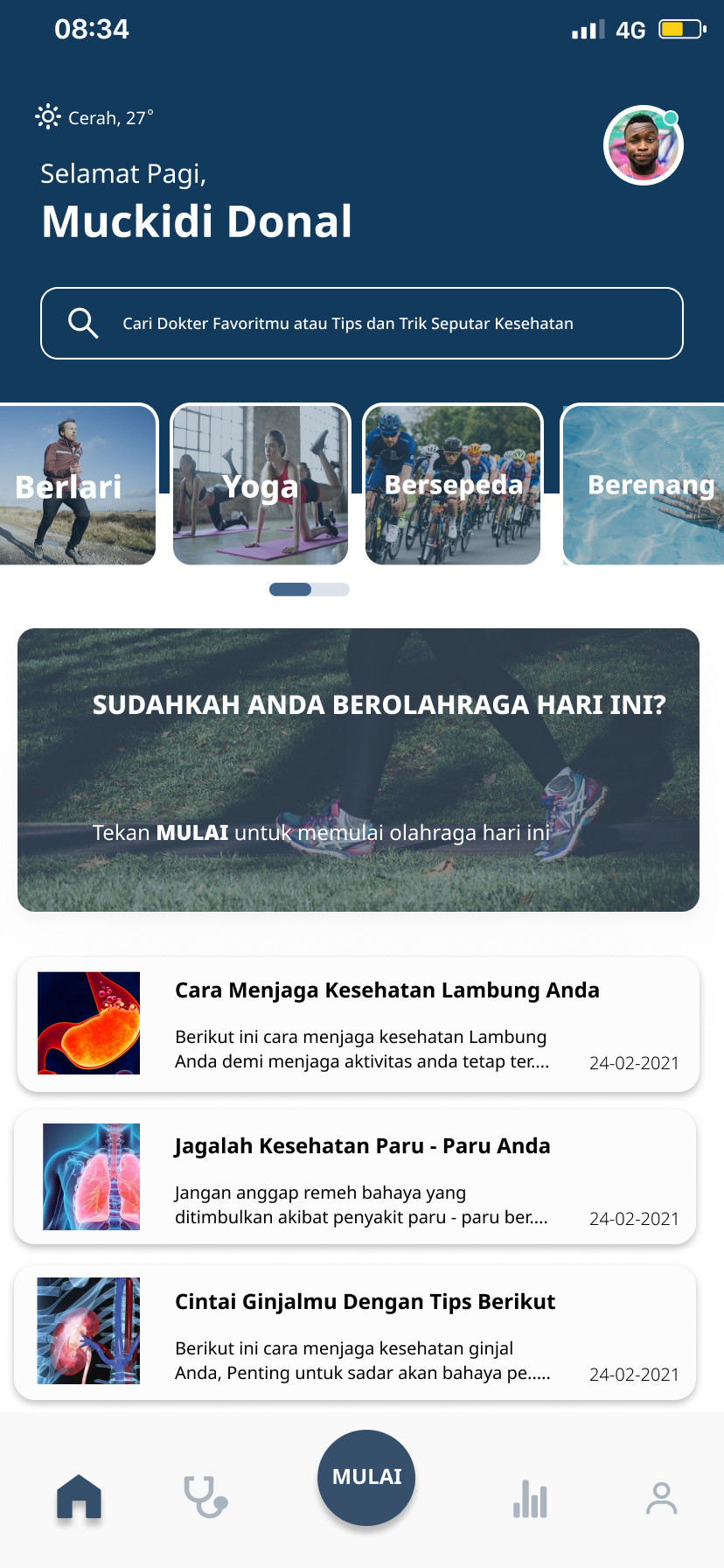Select the Berlari activity card

(x=77, y=485)
